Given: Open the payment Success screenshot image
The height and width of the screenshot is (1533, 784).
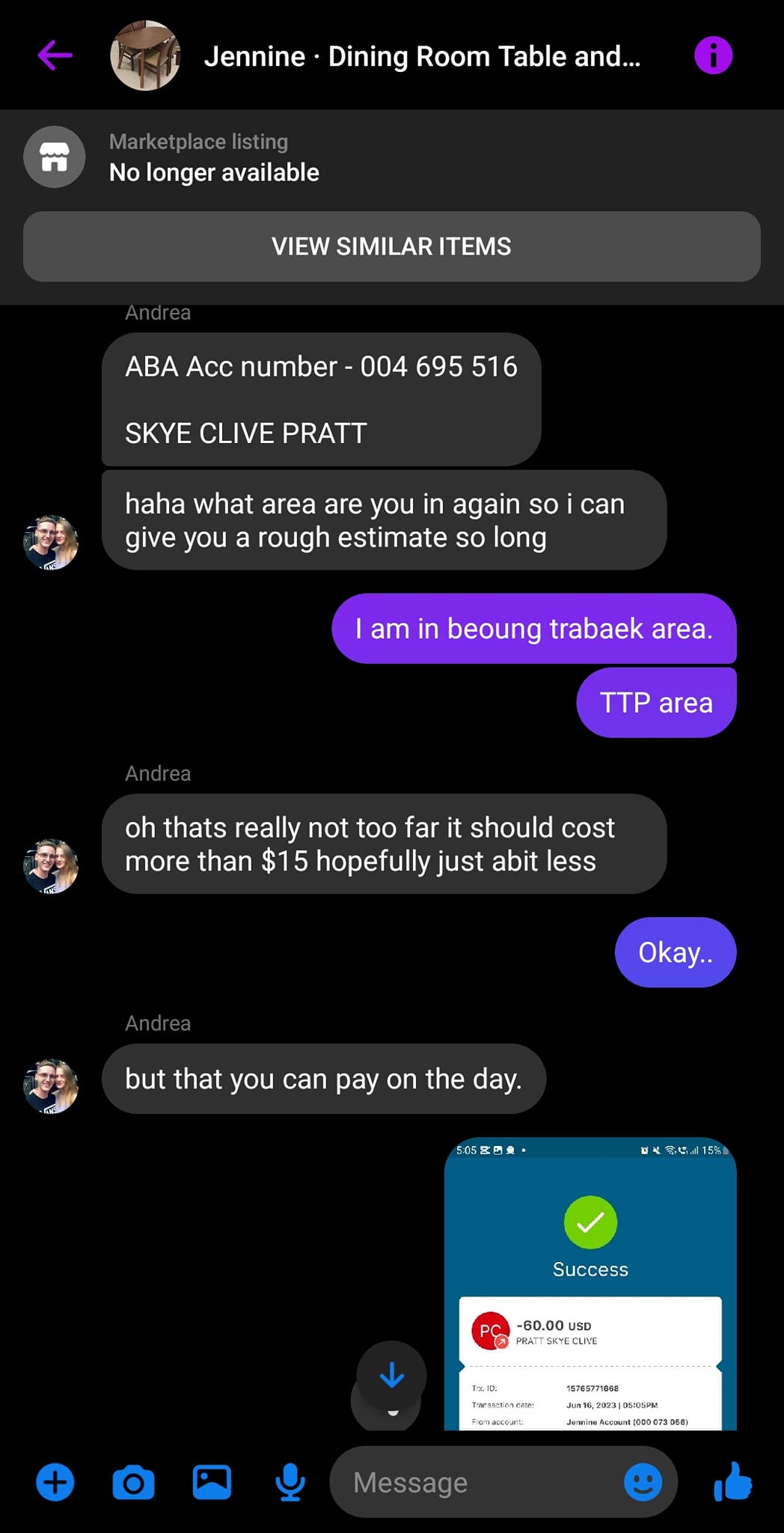Looking at the screenshot, I should pyautogui.click(x=590, y=1284).
